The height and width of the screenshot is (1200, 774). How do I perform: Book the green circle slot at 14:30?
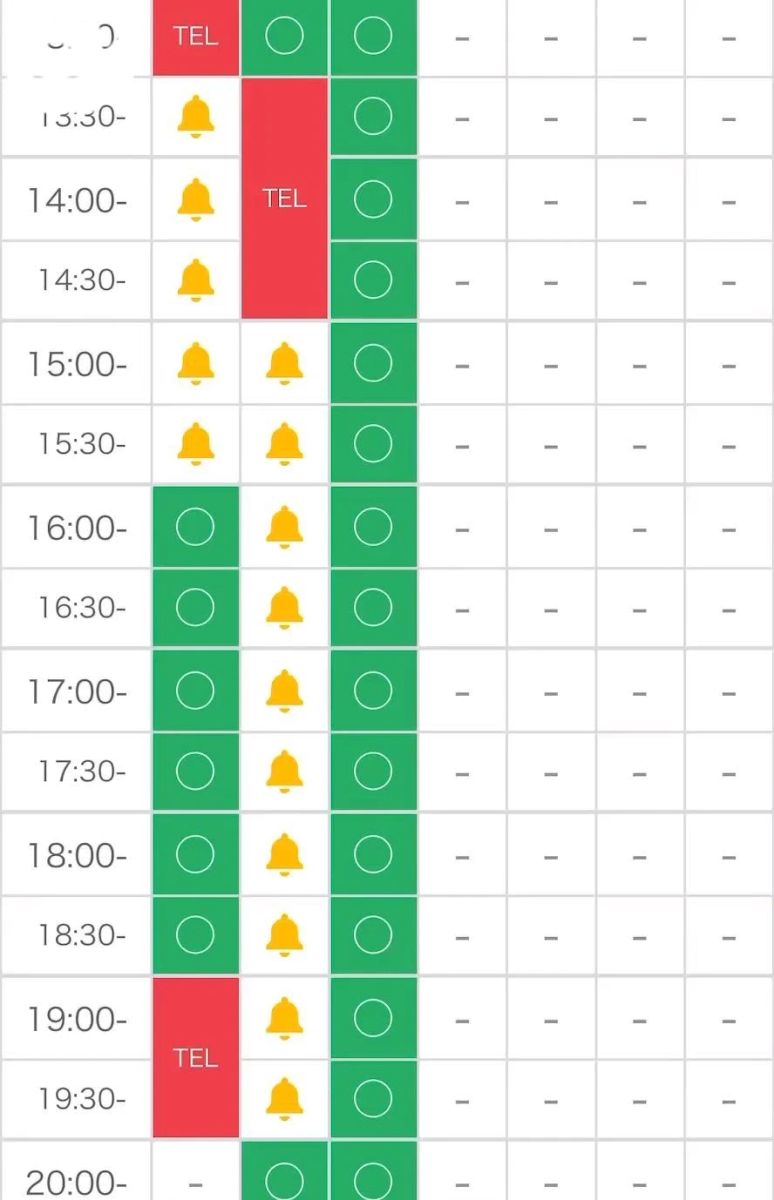pos(373,280)
